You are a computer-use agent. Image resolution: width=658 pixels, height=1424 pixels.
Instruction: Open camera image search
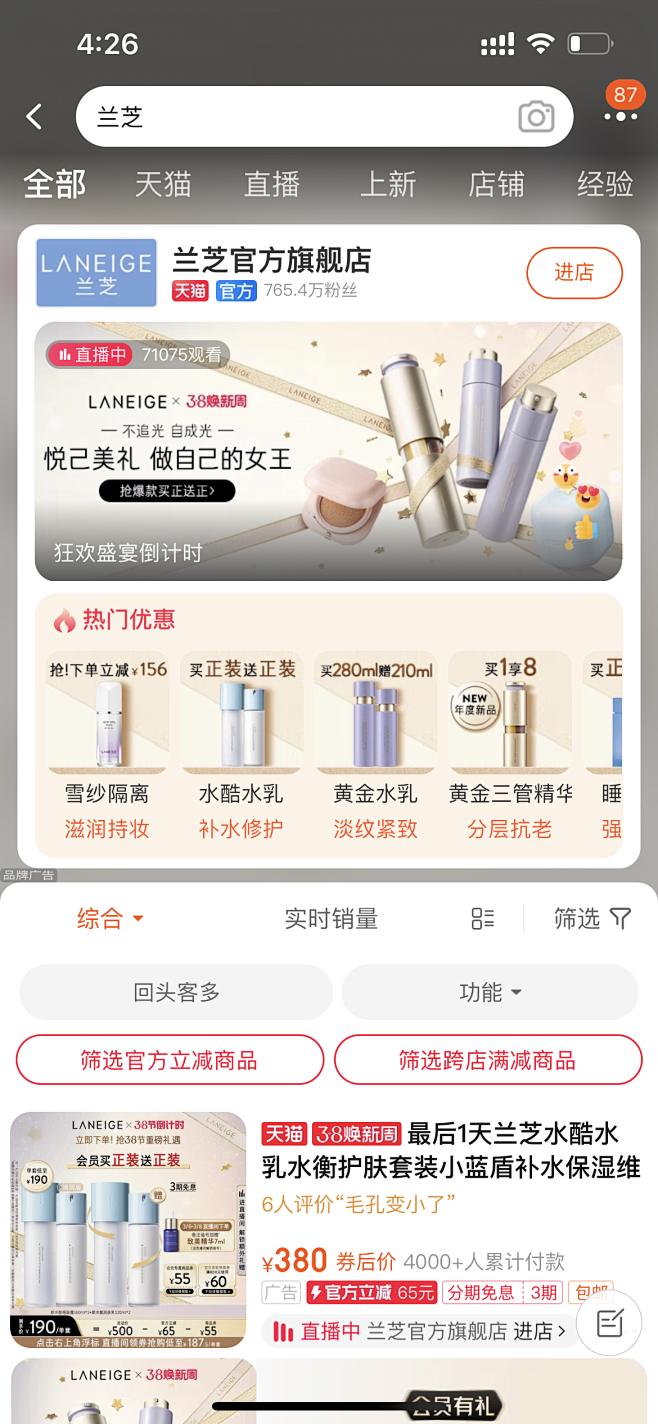coord(536,117)
